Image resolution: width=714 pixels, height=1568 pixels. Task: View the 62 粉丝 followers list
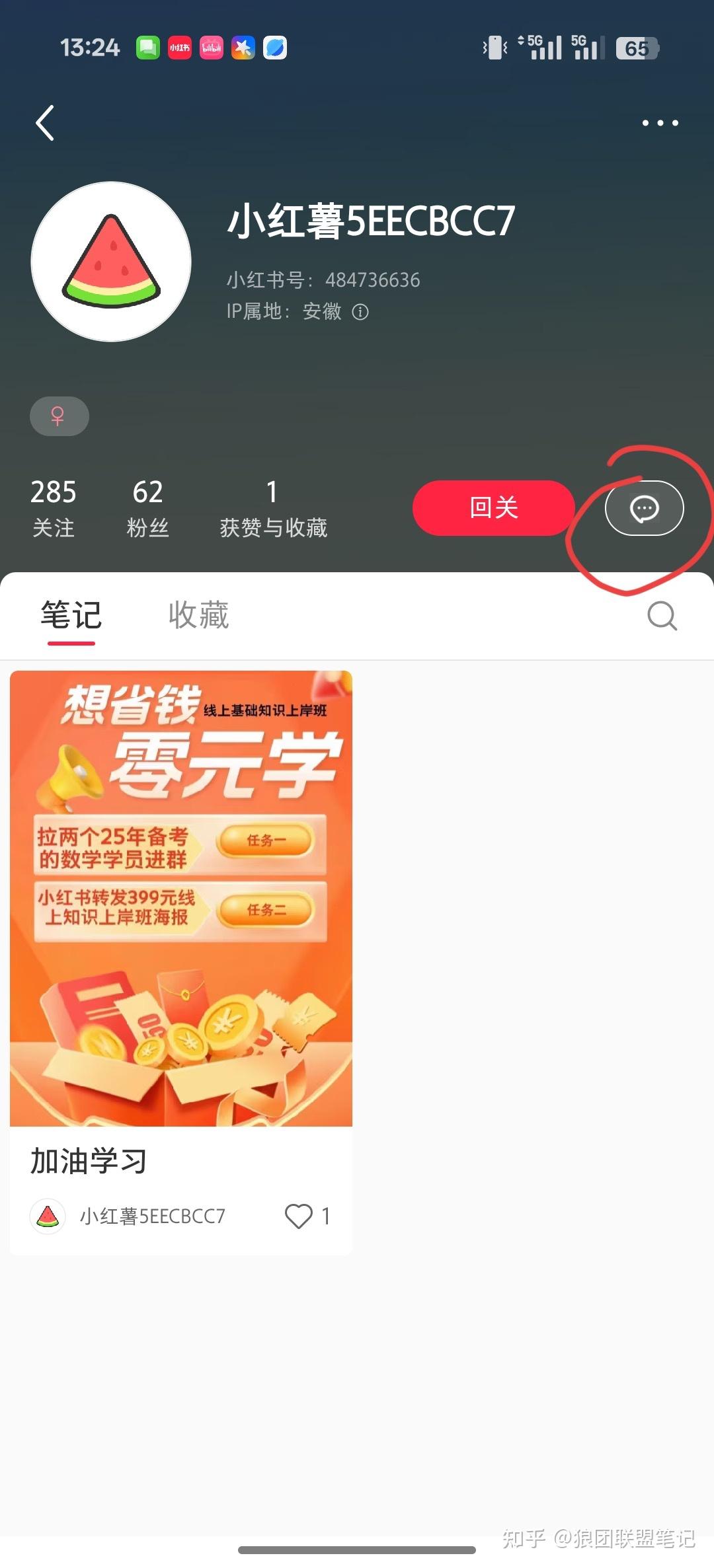(147, 507)
